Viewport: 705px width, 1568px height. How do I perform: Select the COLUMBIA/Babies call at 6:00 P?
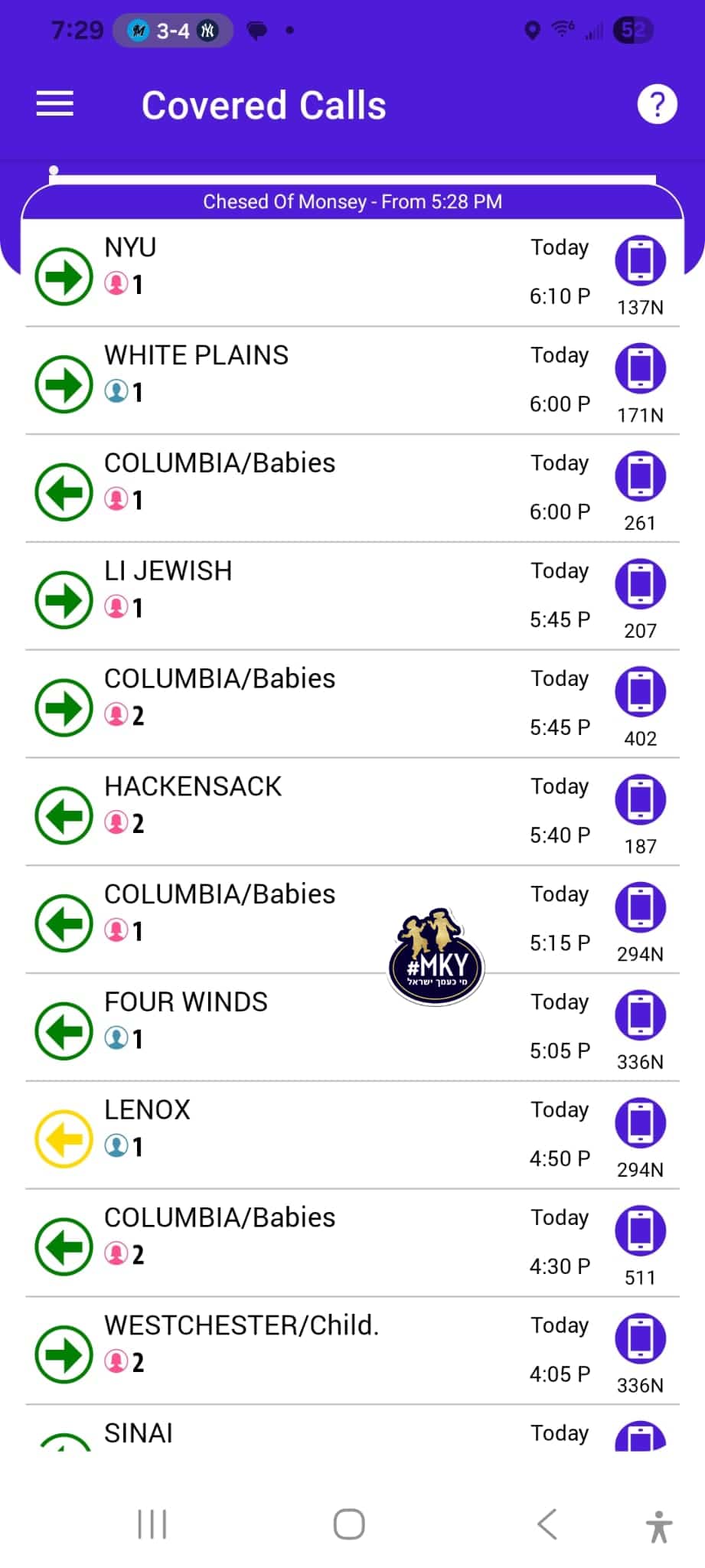click(x=306, y=488)
